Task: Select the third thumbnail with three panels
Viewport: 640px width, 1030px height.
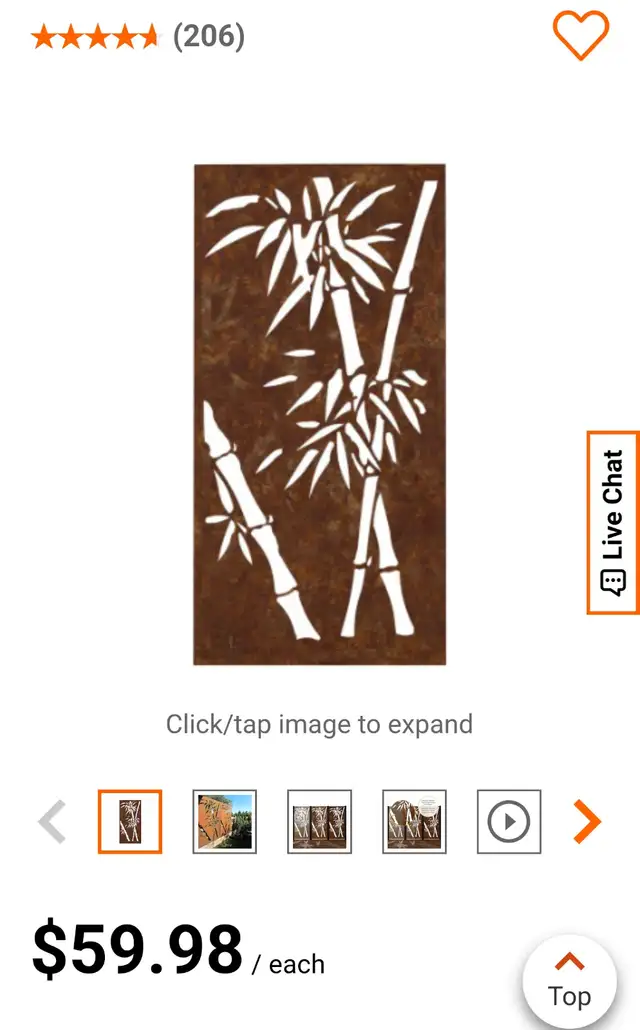Action: (x=319, y=822)
